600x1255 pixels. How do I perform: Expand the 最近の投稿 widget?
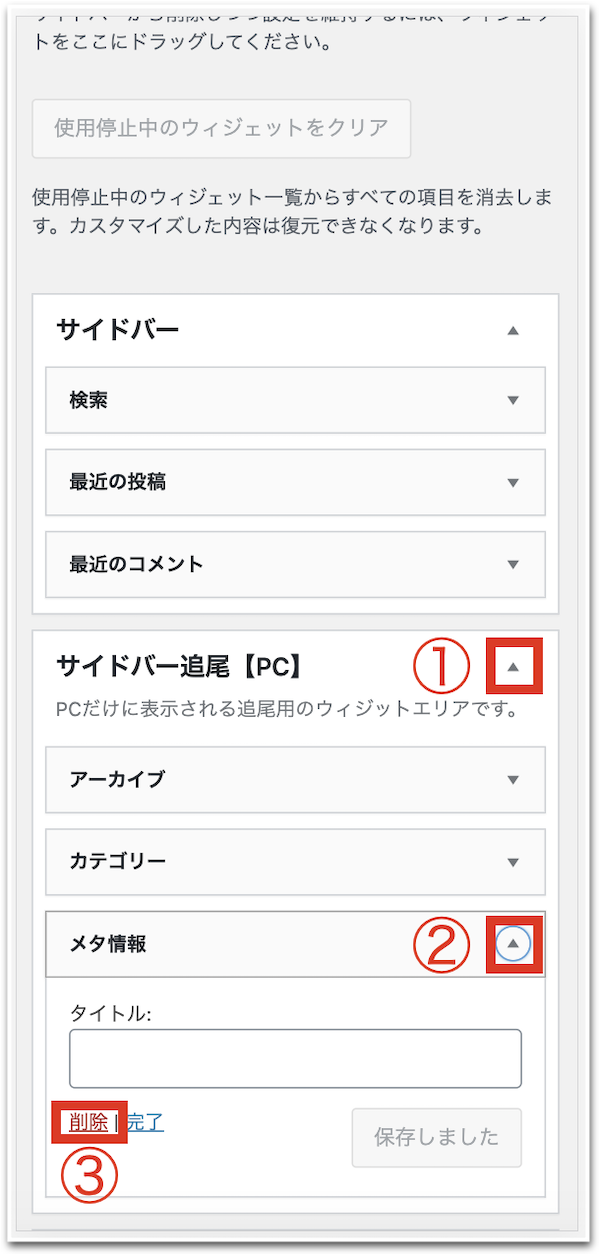coord(513,482)
